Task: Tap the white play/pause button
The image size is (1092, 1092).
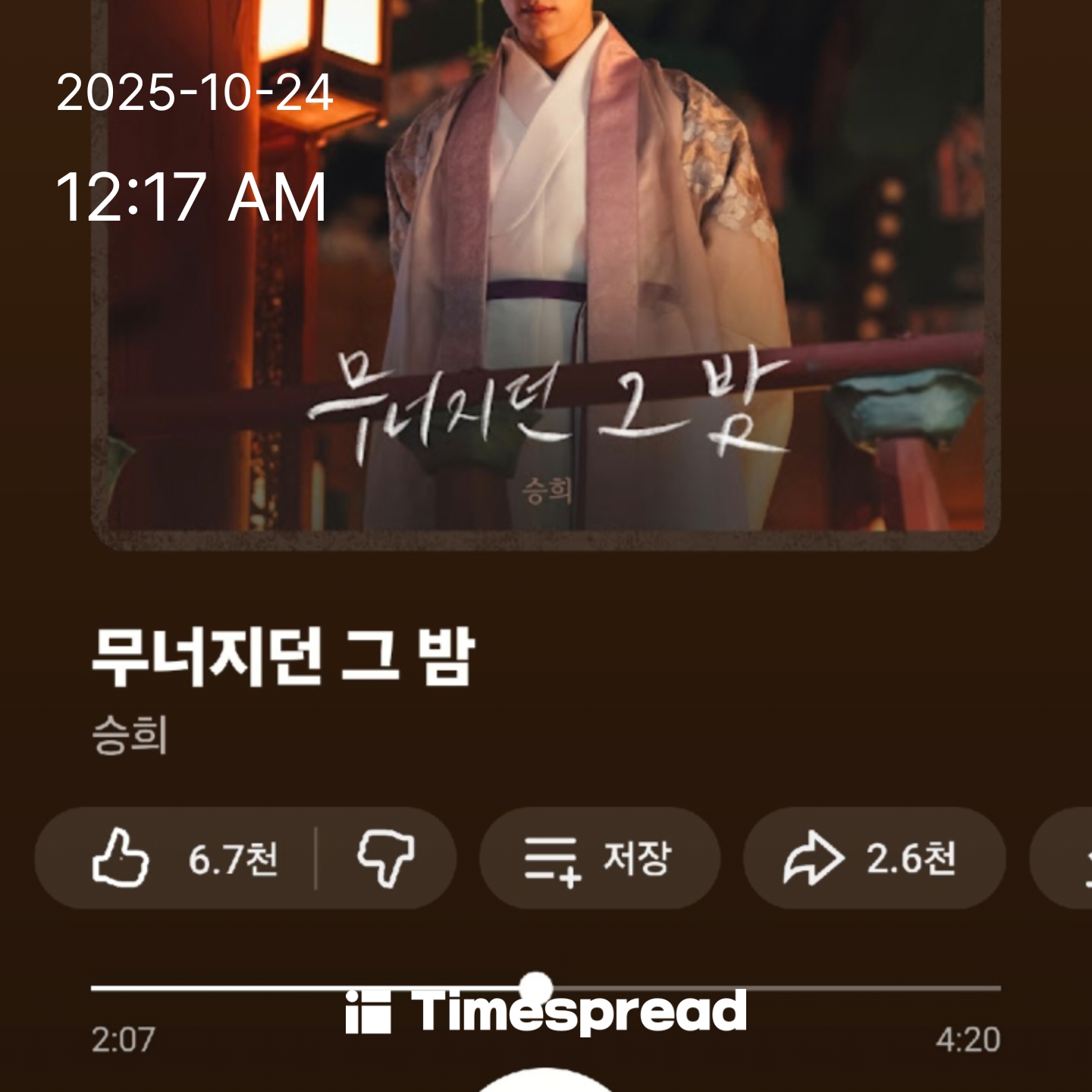Action: tap(545, 1082)
